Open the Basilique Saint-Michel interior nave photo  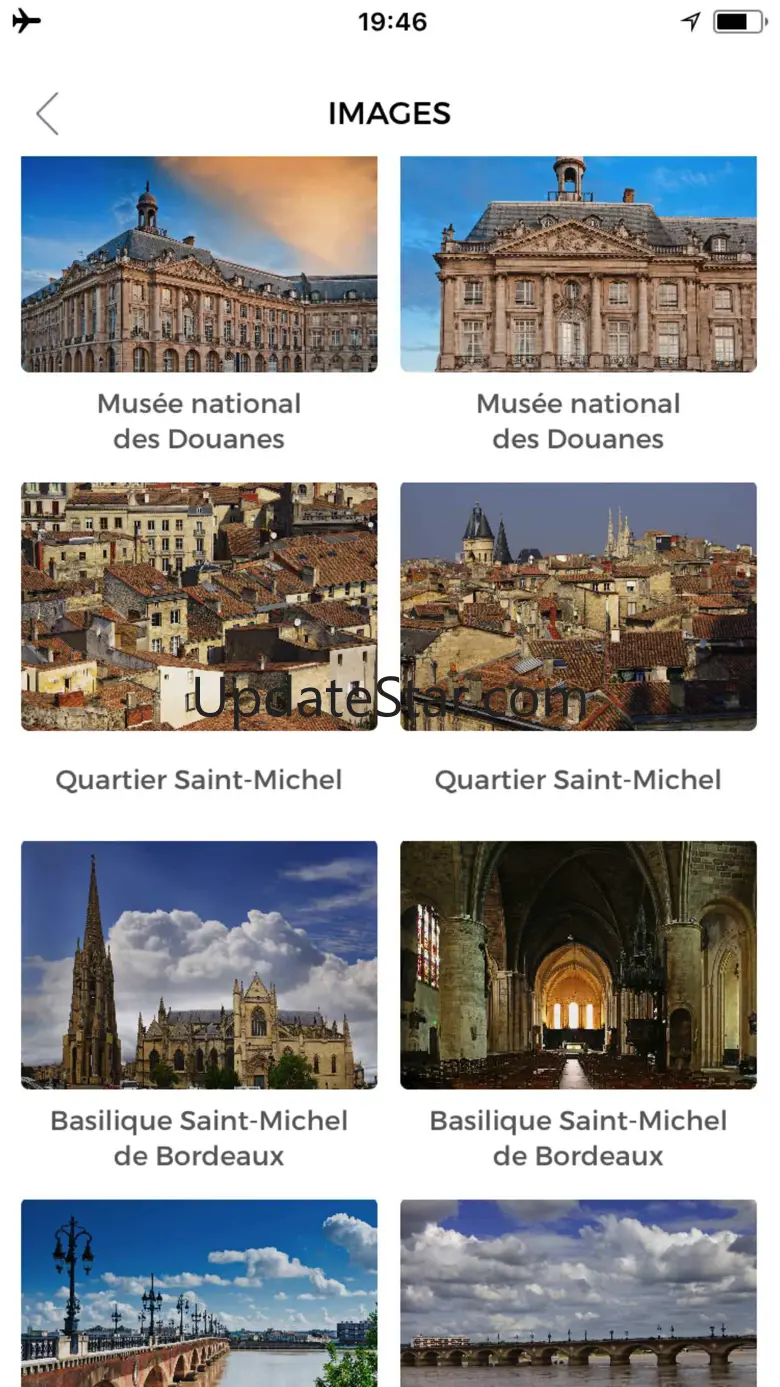(578, 964)
